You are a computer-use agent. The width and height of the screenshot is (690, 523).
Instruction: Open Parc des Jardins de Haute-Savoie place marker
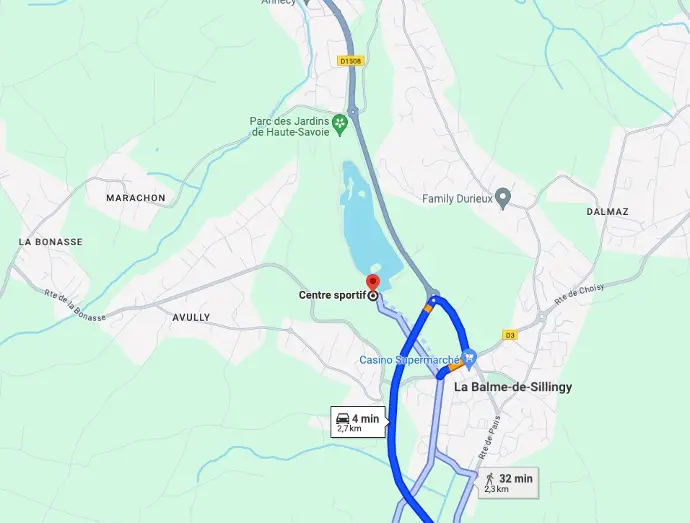click(x=340, y=124)
